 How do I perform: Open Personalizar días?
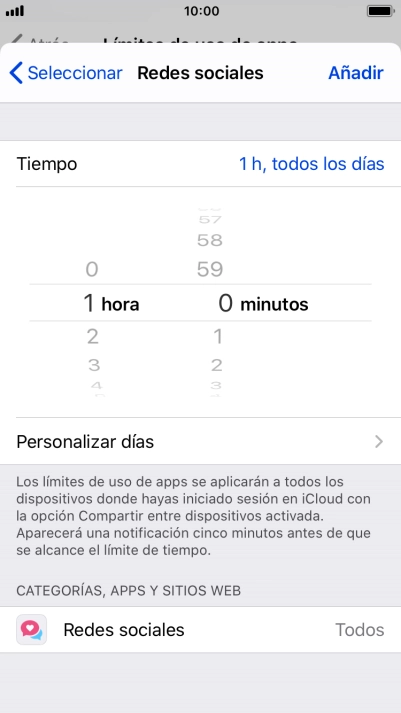(200, 442)
